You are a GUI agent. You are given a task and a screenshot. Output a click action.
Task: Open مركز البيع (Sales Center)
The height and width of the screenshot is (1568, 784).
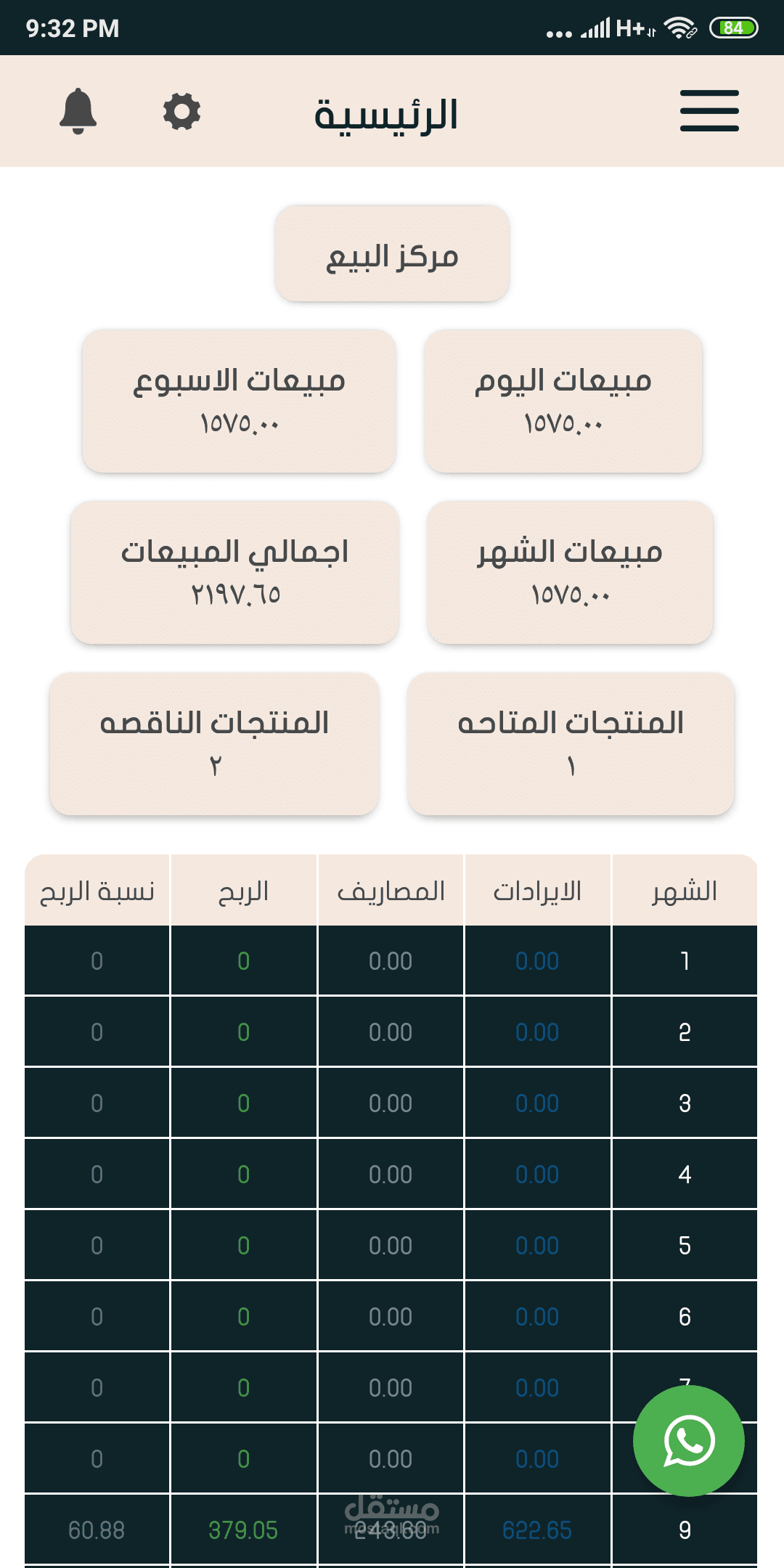[x=392, y=252]
